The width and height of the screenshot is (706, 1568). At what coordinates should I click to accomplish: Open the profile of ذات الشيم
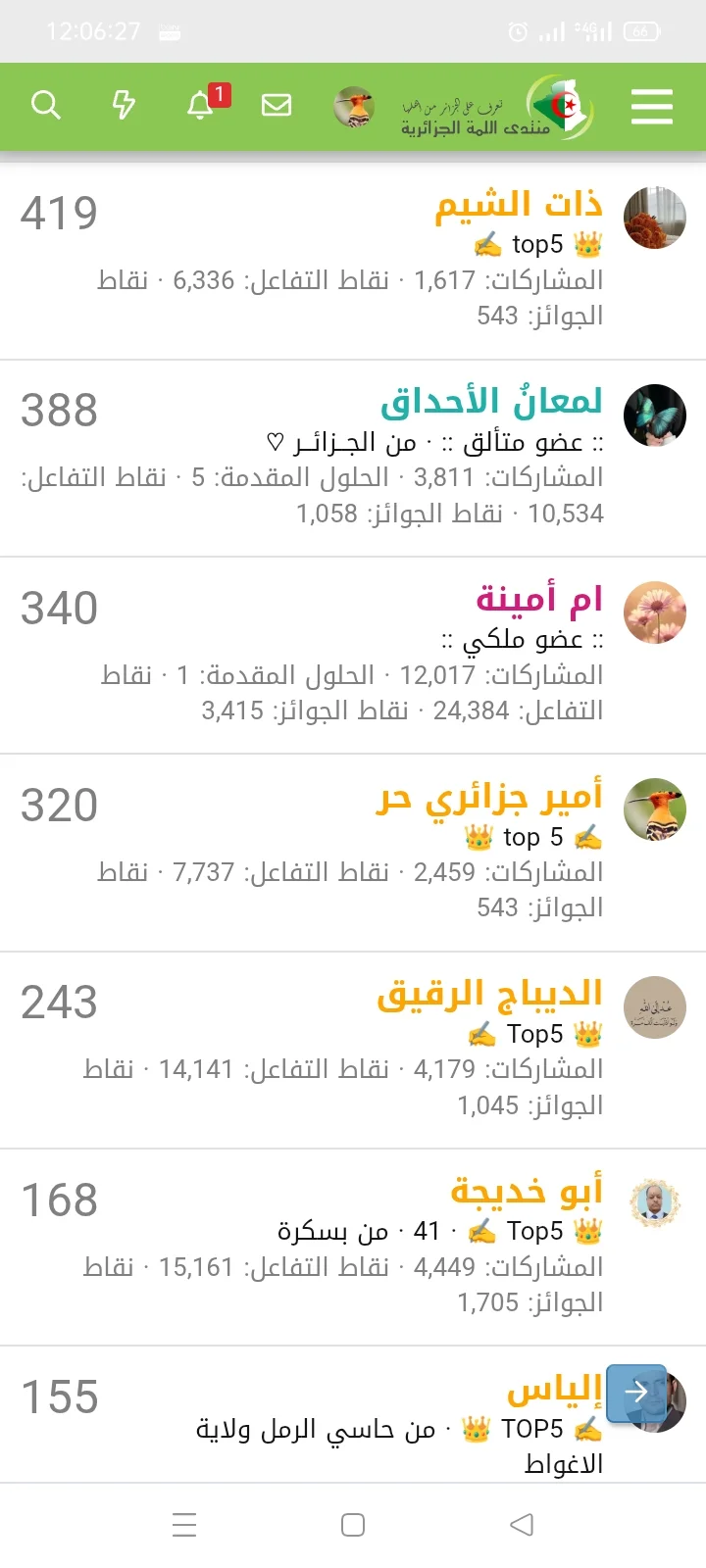pos(522,204)
